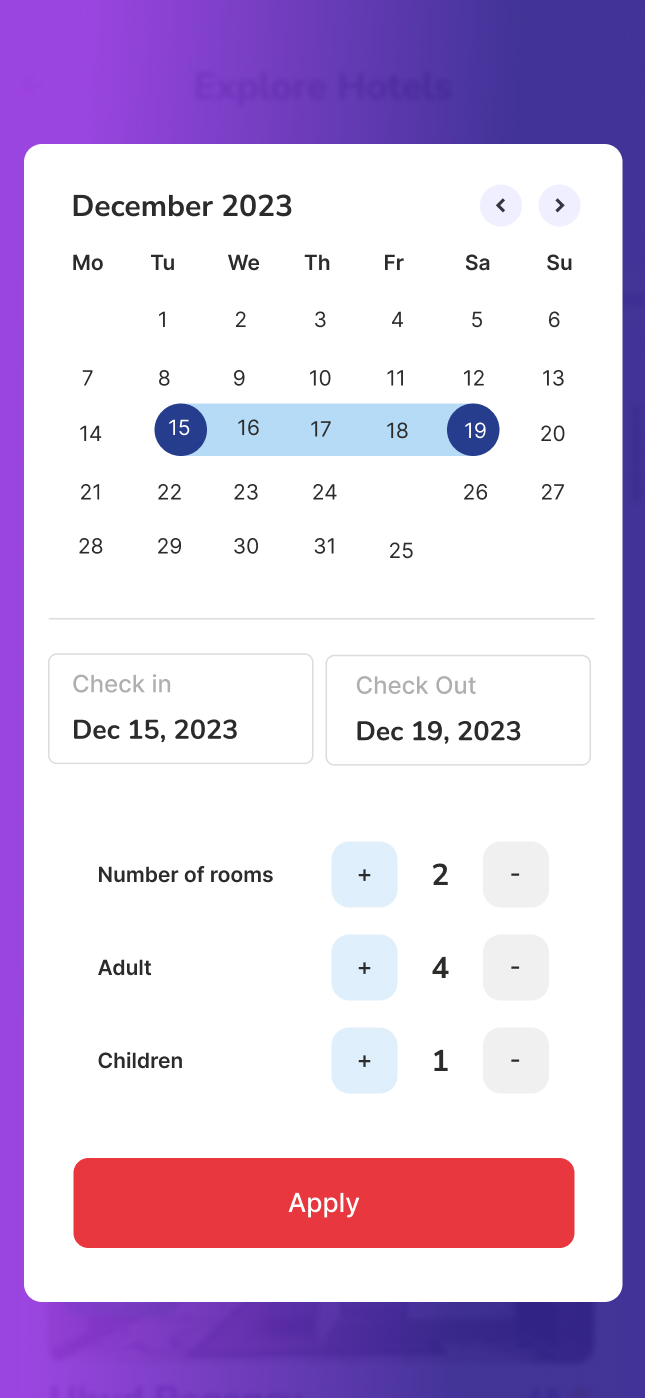Open the Check Out date field
The height and width of the screenshot is (1398, 645).
(x=458, y=710)
